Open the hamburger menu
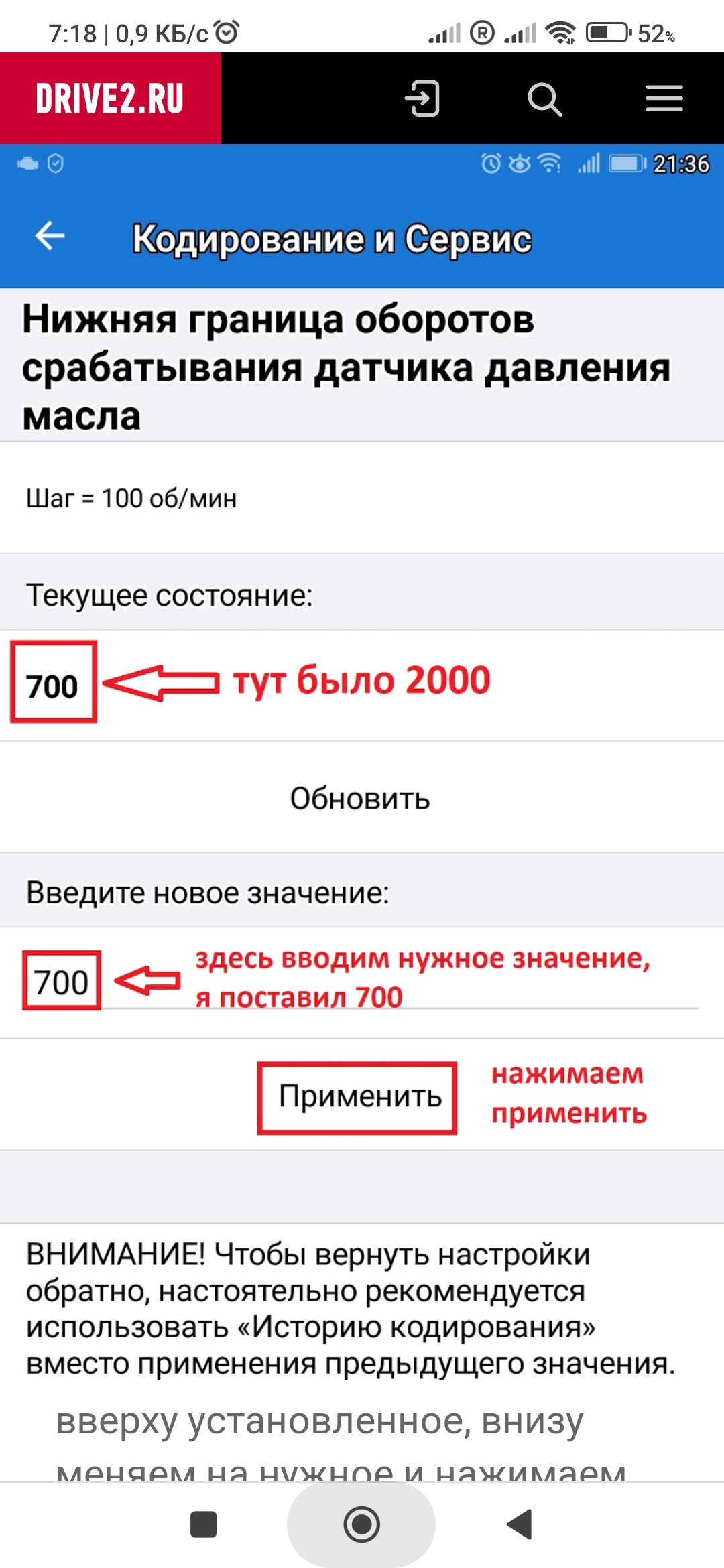The width and height of the screenshot is (724, 1568). coord(664,99)
